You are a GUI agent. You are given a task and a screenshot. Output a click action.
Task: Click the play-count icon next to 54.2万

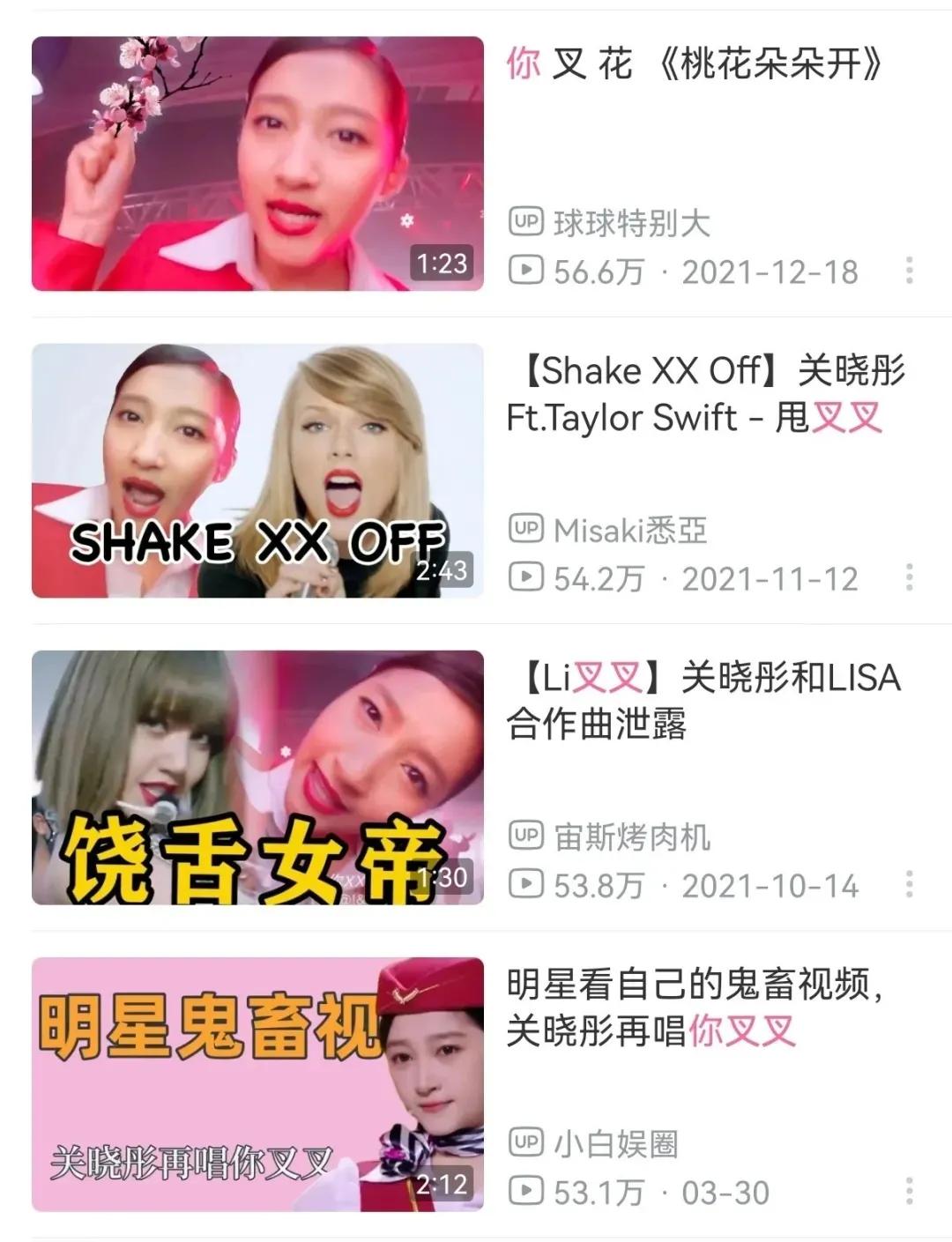[526, 577]
